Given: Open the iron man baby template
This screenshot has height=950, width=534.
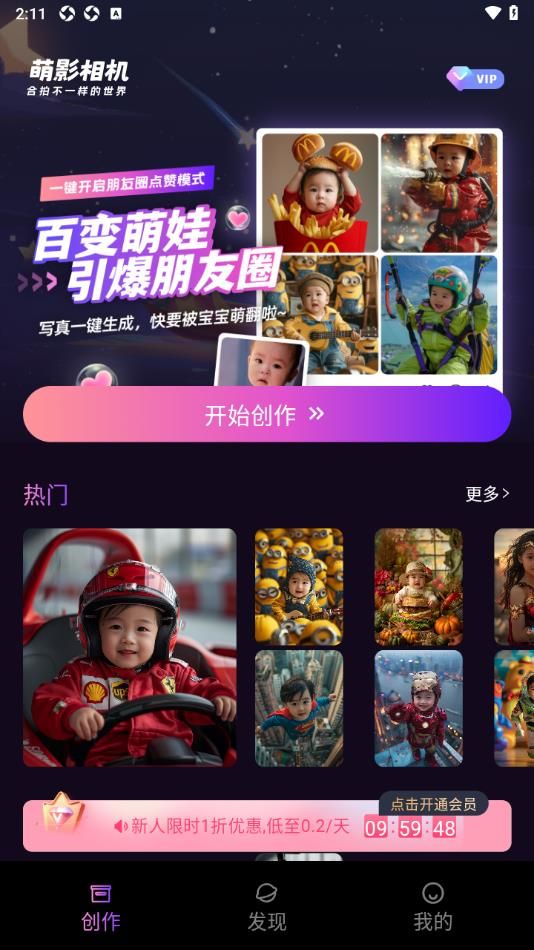Looking at the screenshot, I should click(418, 708).
